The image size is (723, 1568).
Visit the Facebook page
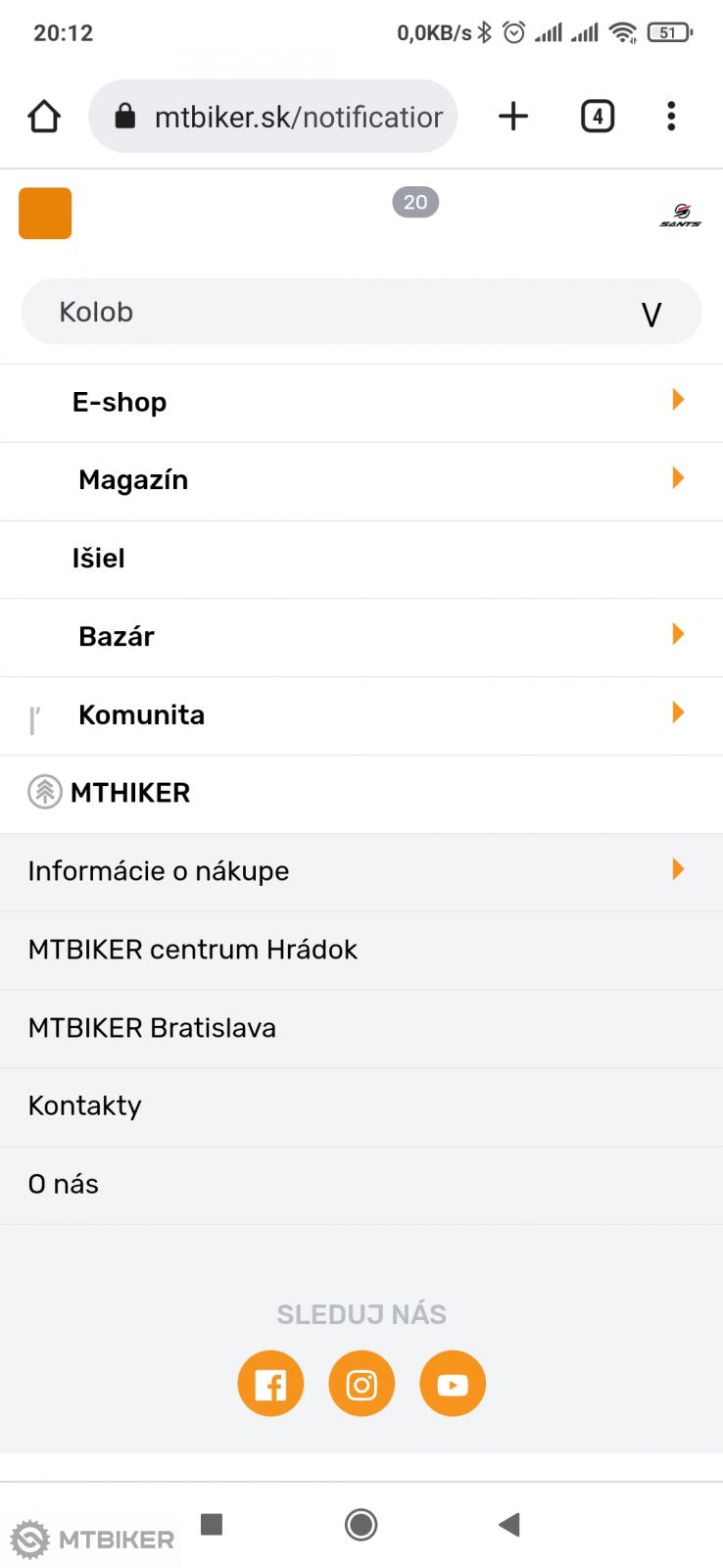(x=270, y=1384)
